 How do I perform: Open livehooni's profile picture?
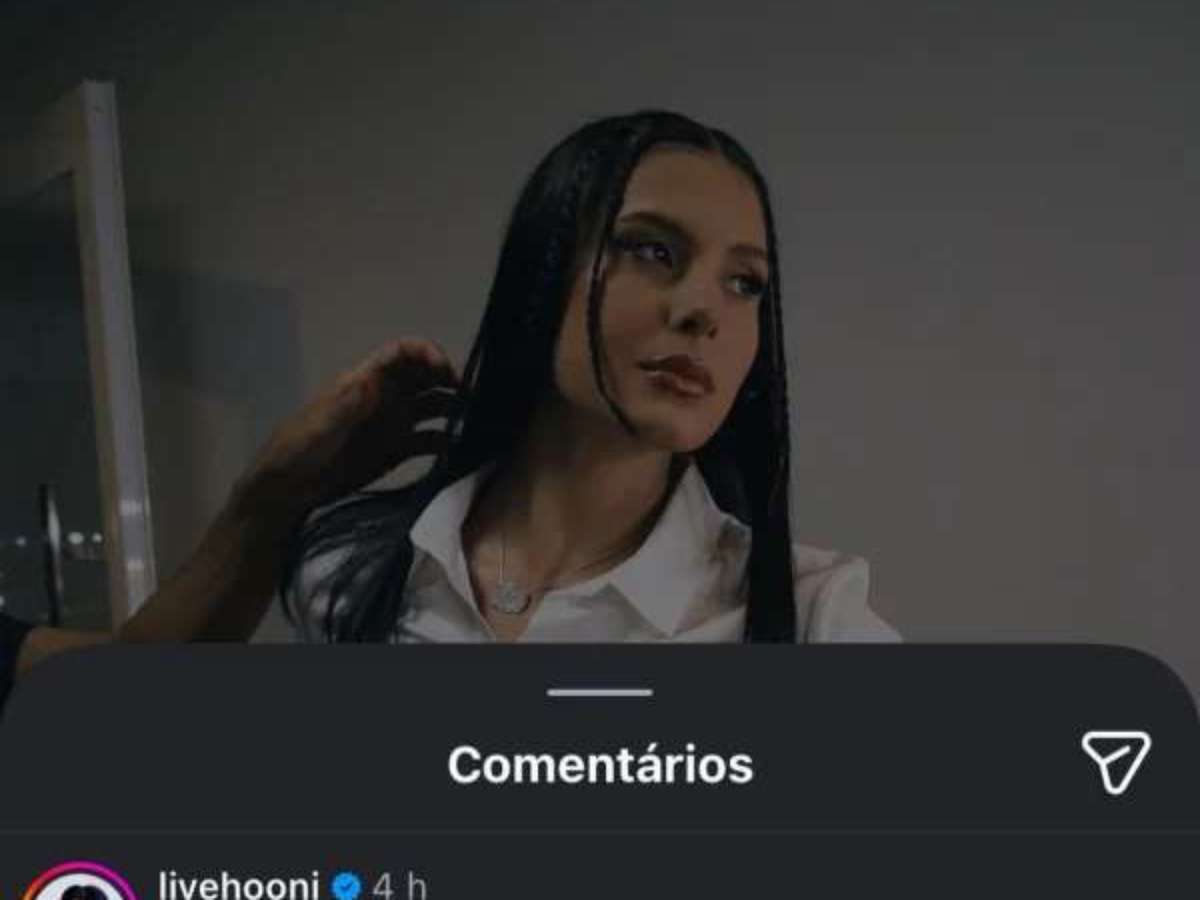coord(80,885)
